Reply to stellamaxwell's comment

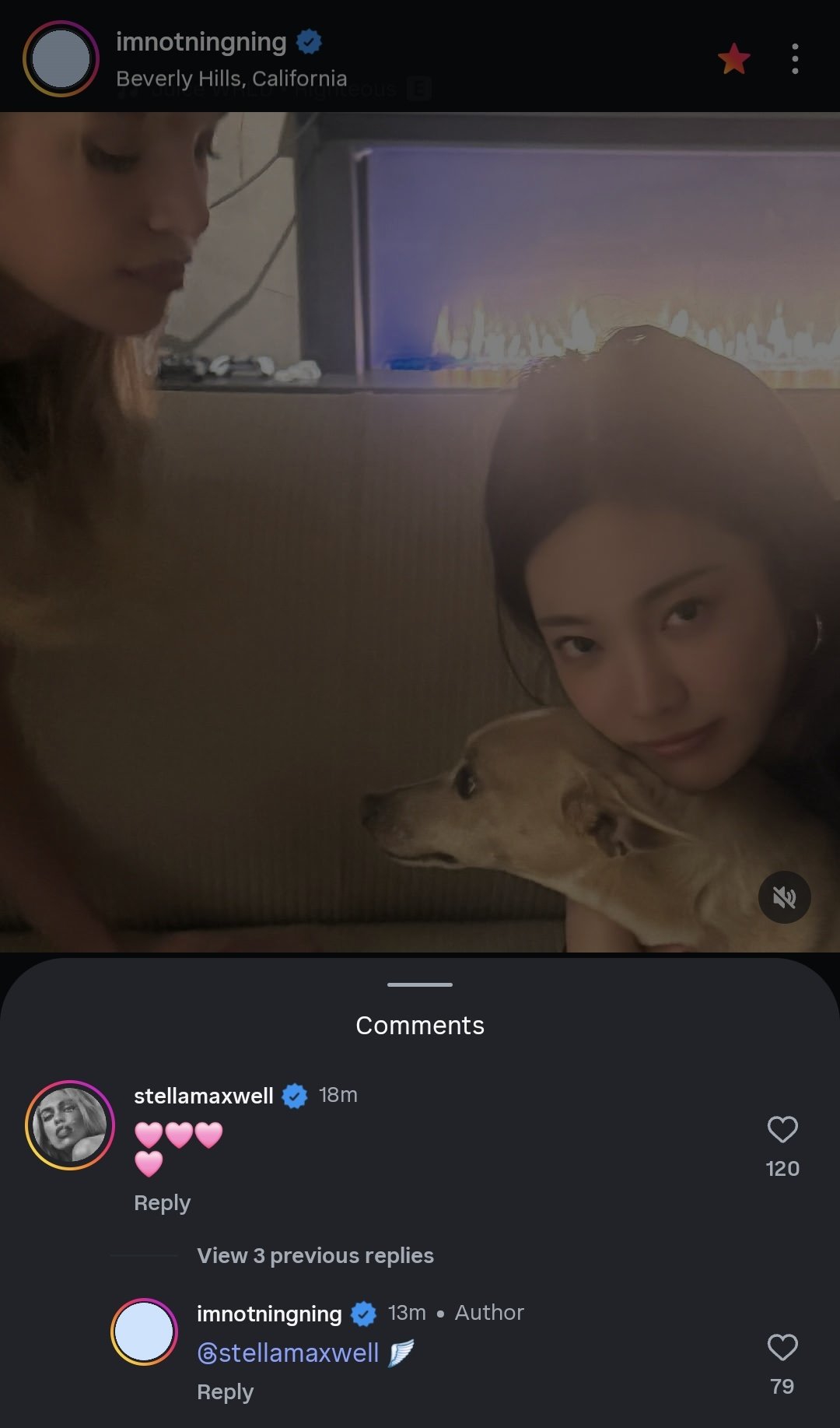click(x=162, y=1203)
